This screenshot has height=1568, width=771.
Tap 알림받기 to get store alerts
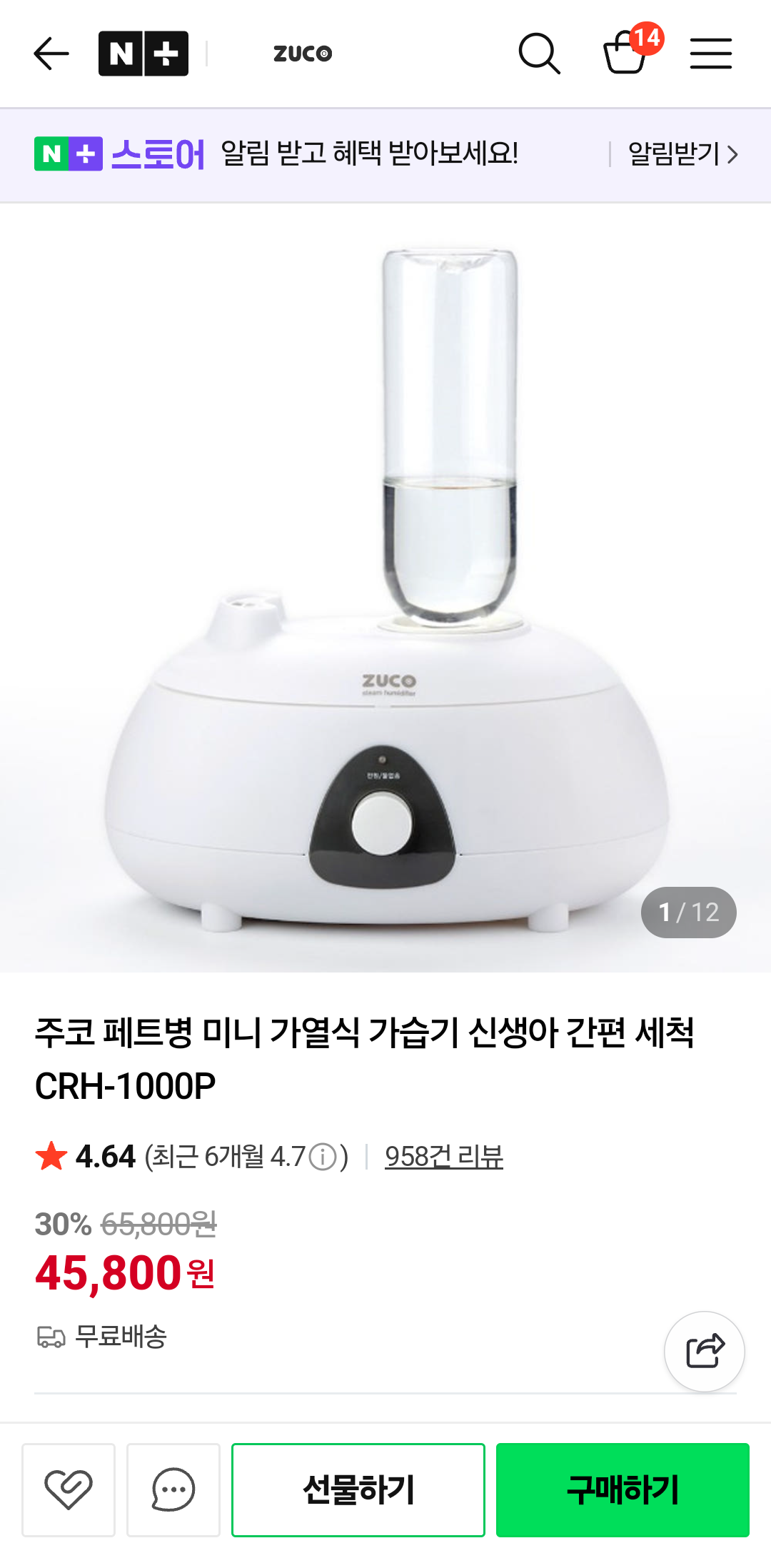pyautogui.click(x=682, y=154)
